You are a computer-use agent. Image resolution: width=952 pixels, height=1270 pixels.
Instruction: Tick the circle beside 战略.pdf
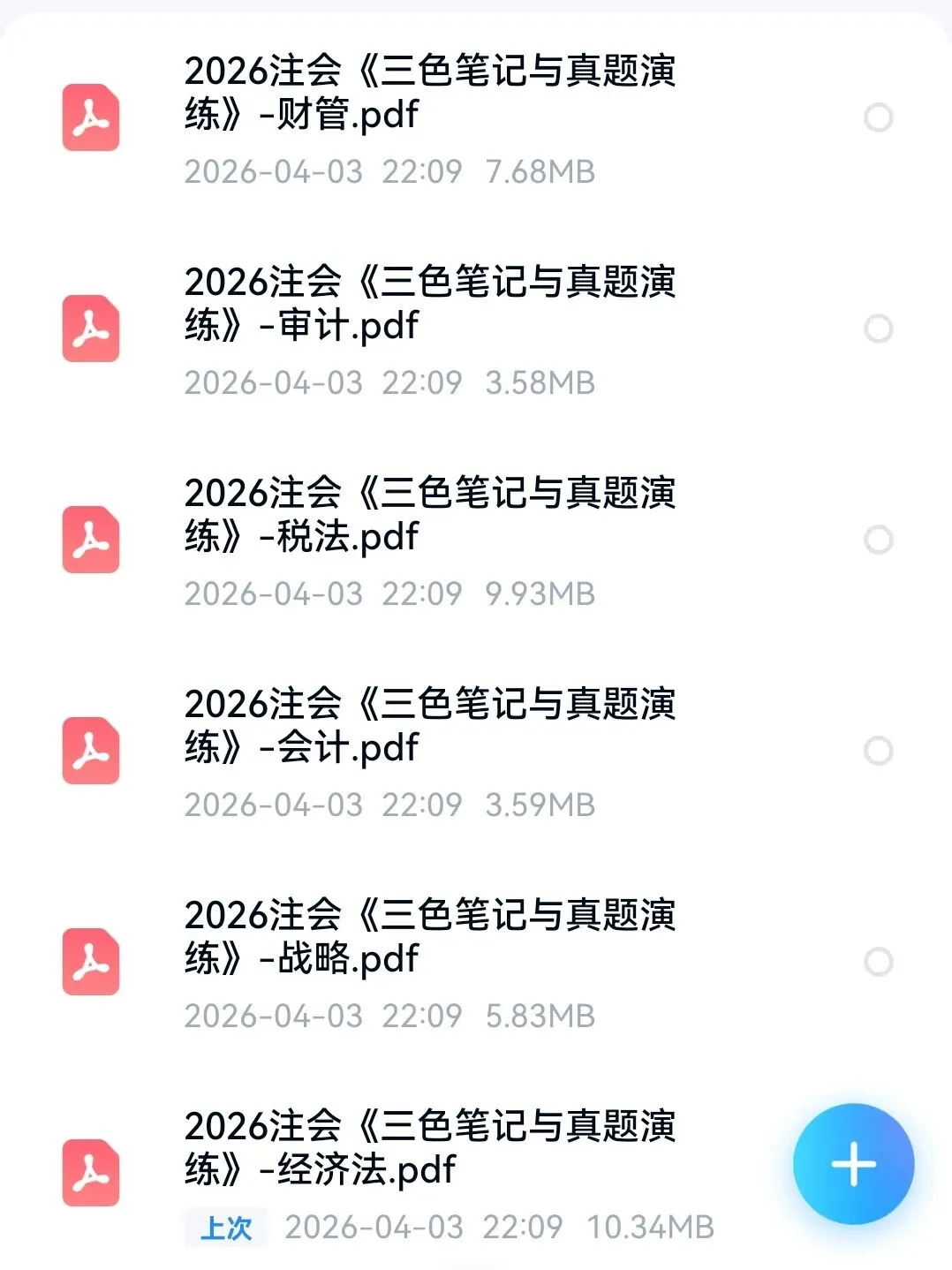click(878, 962)
